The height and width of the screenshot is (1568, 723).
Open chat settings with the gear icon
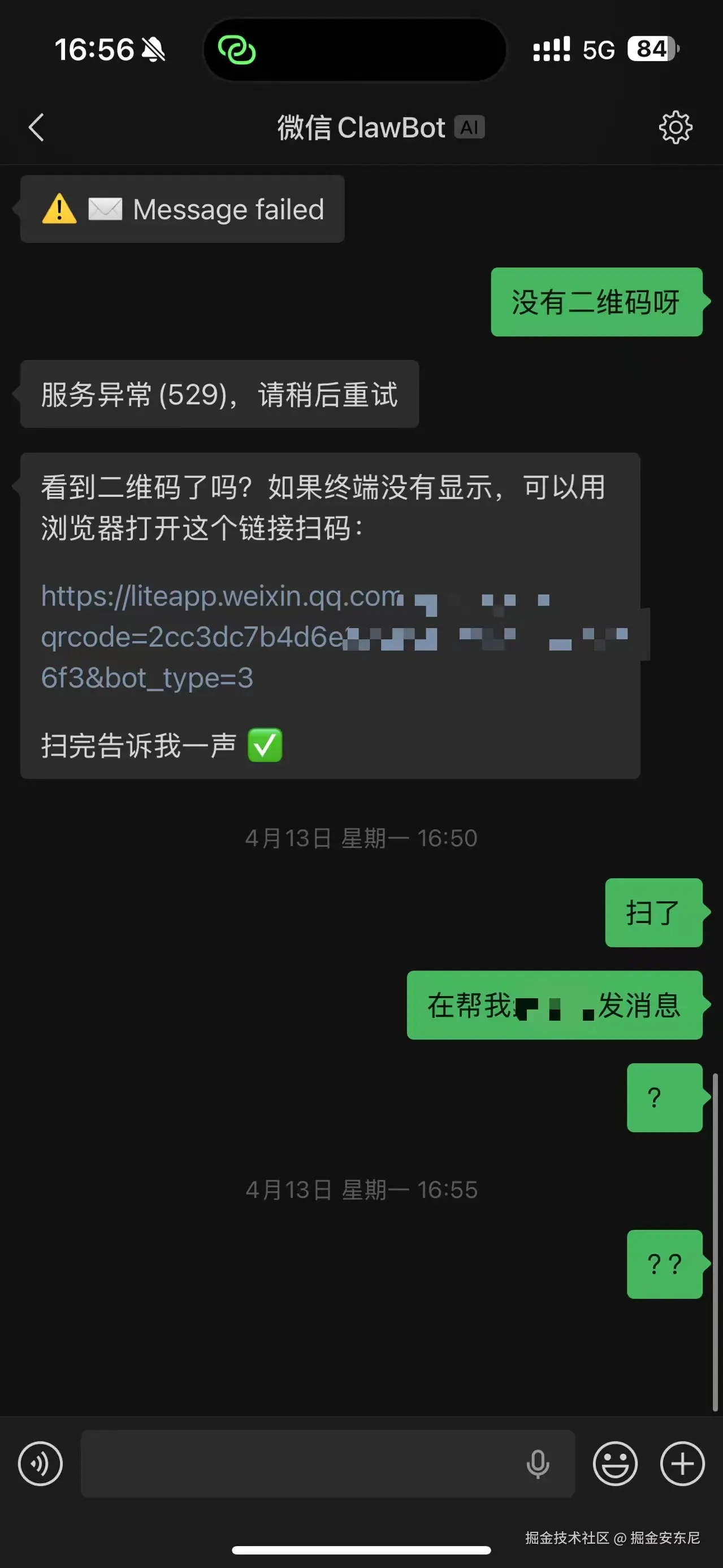(x=675, y=127)
